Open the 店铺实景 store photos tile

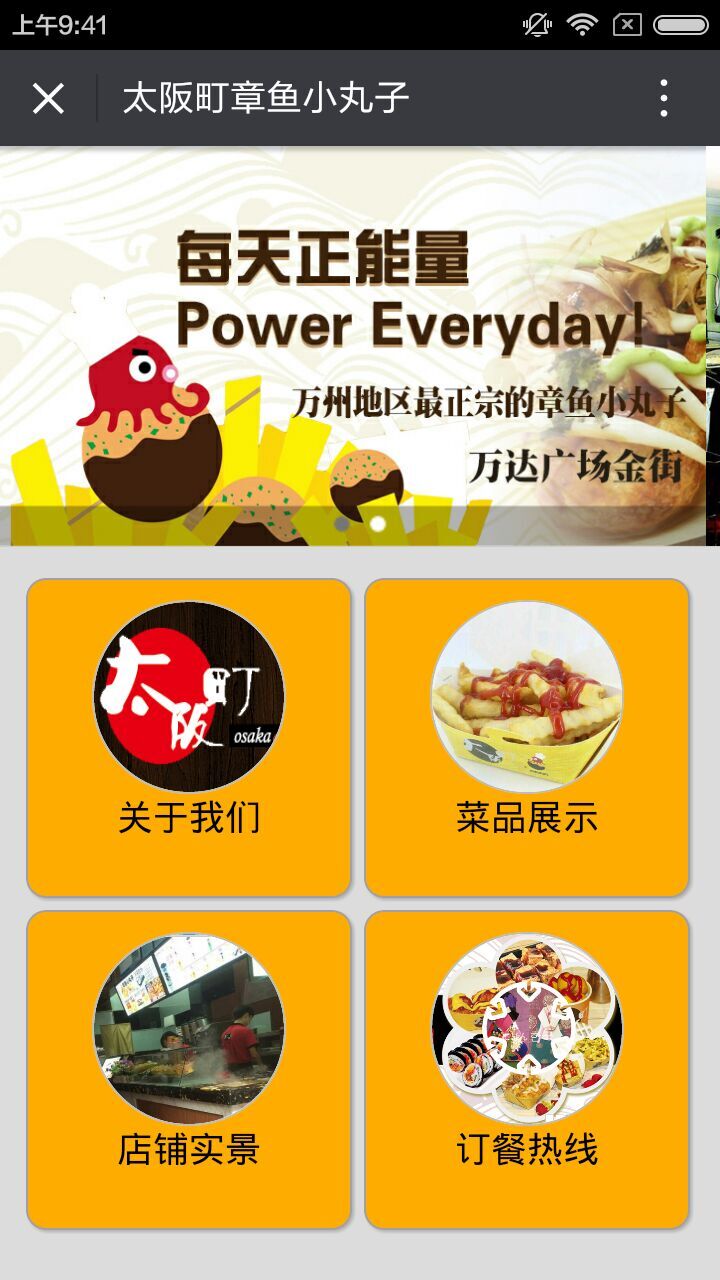tap(189, 1070)
